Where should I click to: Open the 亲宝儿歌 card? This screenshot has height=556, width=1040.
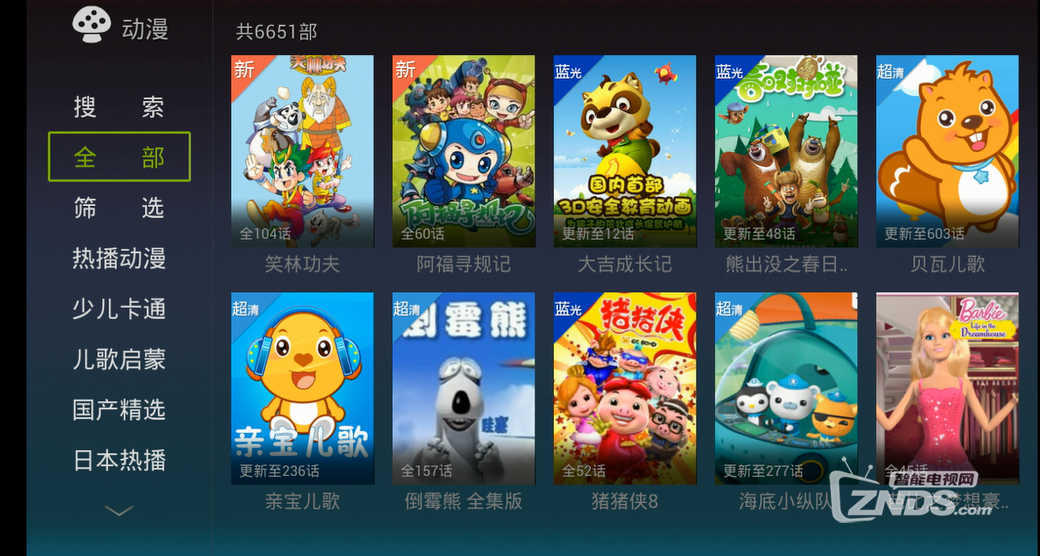coord(302,388)
